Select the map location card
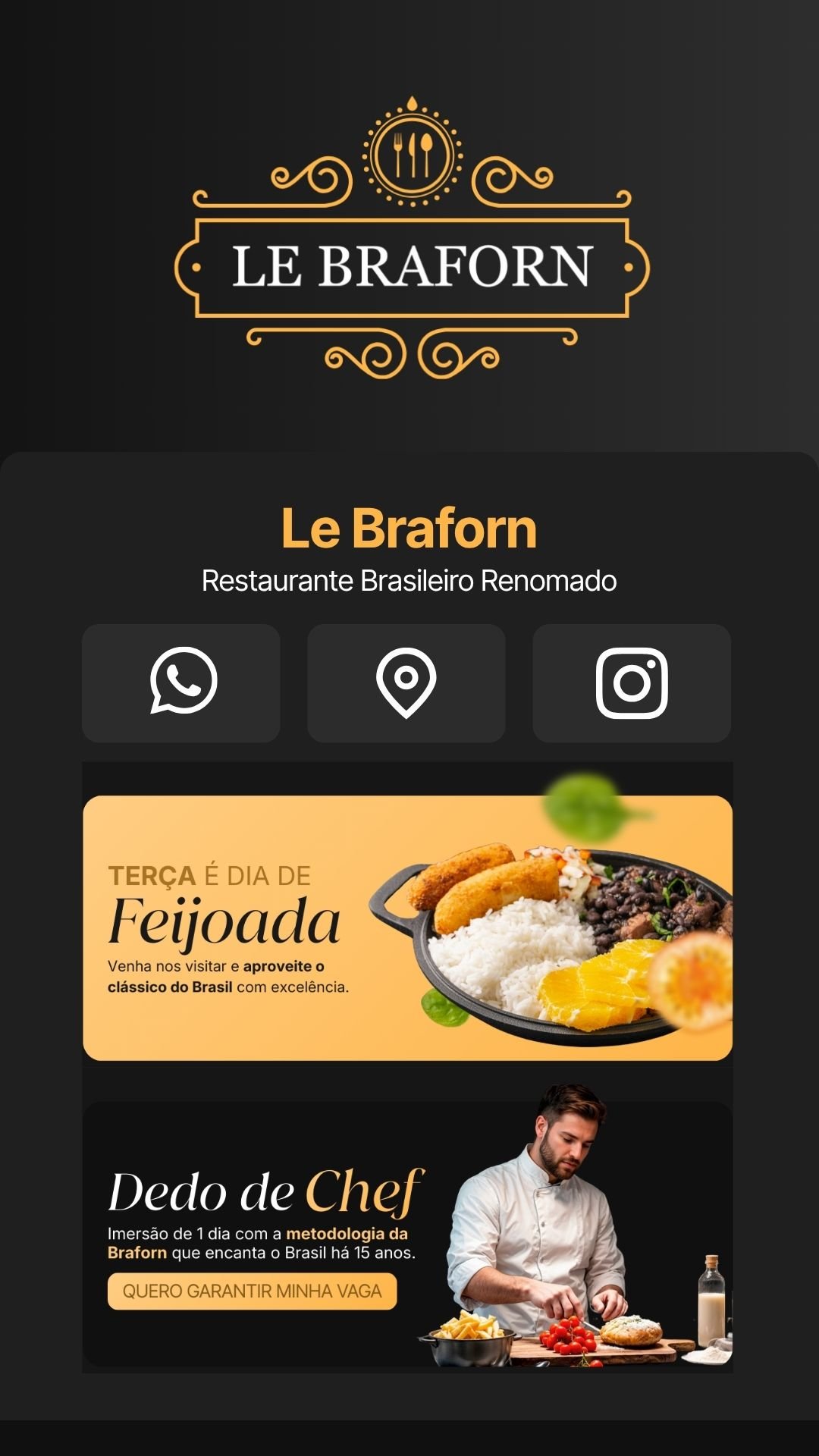819x1456 pixels. pos(406,682)
